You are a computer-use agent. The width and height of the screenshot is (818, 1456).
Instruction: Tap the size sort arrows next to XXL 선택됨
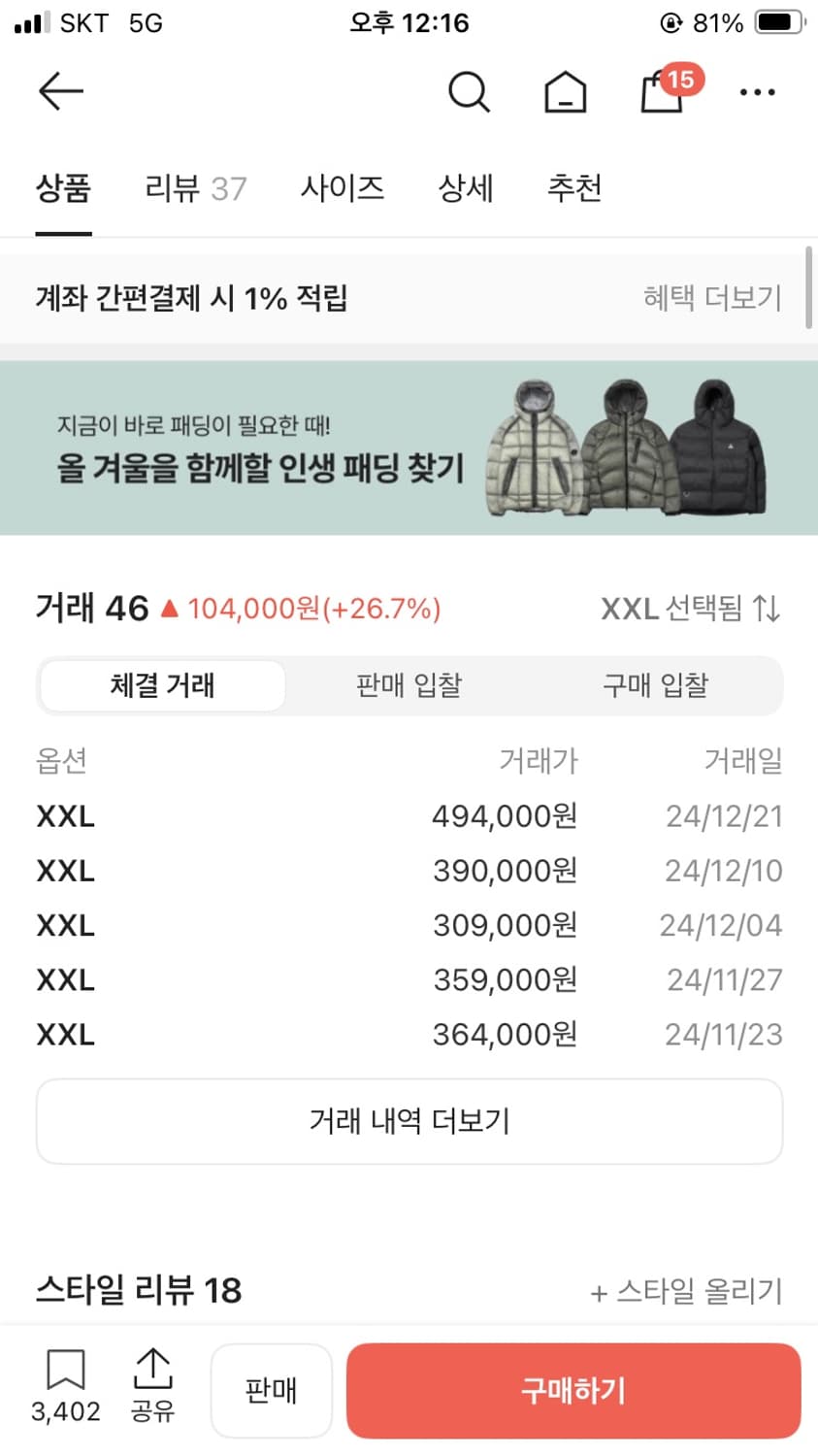click(x=766, y=609)
